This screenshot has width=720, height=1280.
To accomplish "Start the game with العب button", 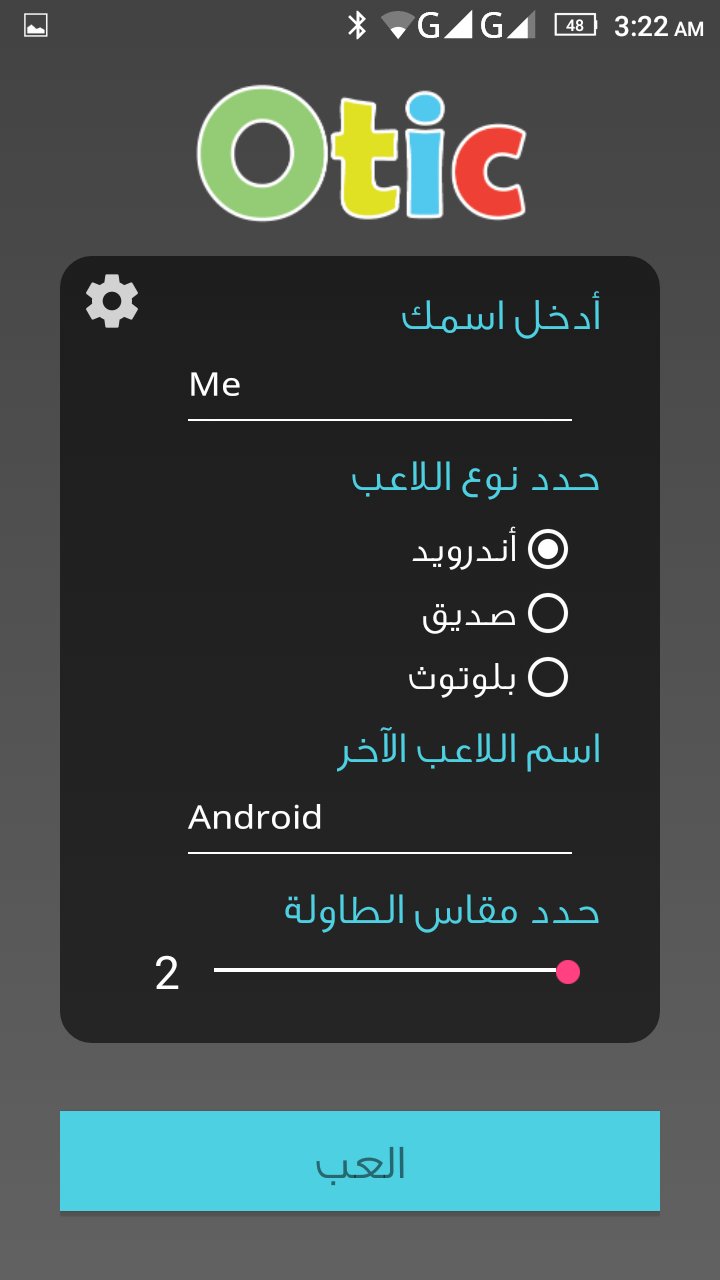I will click(x=360, y=1161).
